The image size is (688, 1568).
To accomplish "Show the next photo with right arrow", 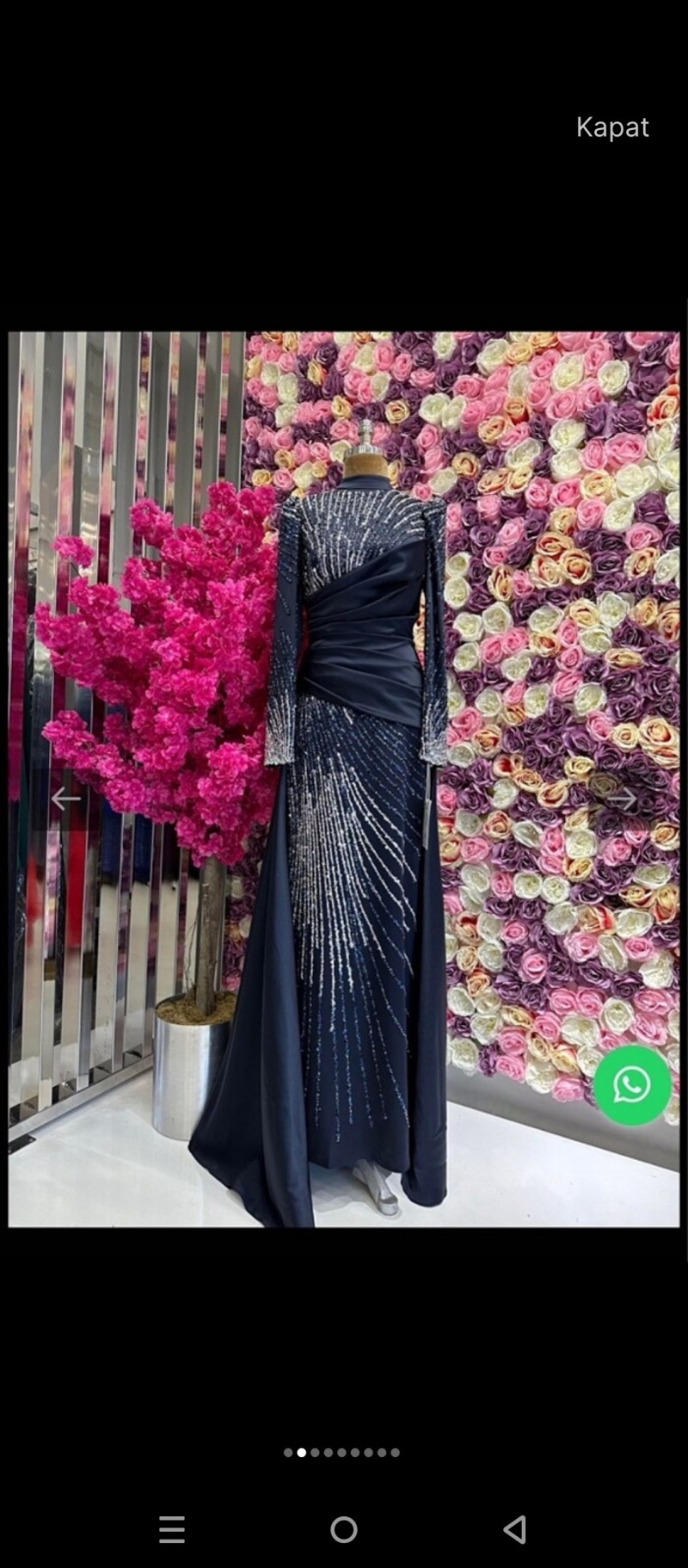I will (x=623, y=799).
